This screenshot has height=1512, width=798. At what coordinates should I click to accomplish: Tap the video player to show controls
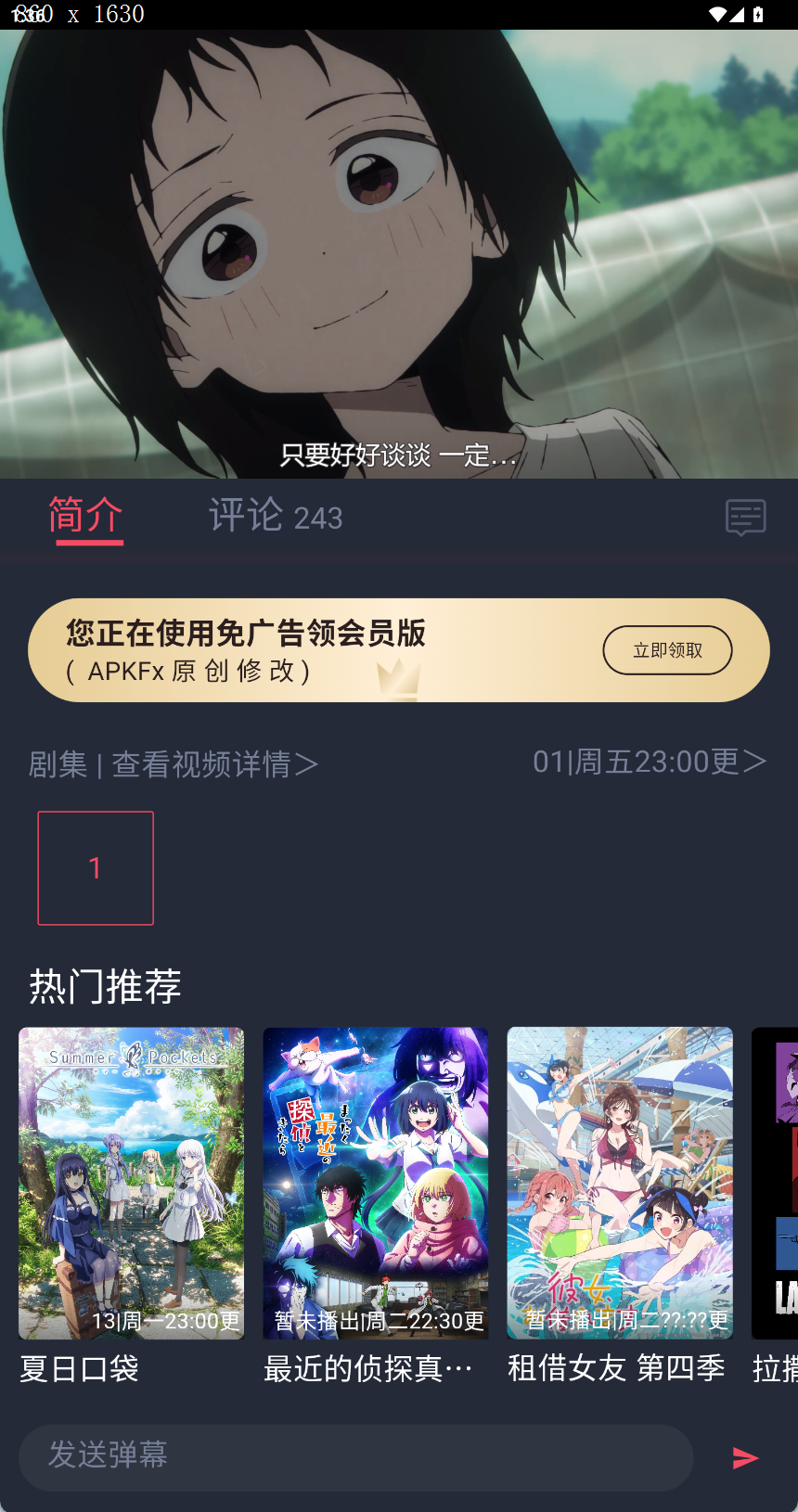(399, 254)
